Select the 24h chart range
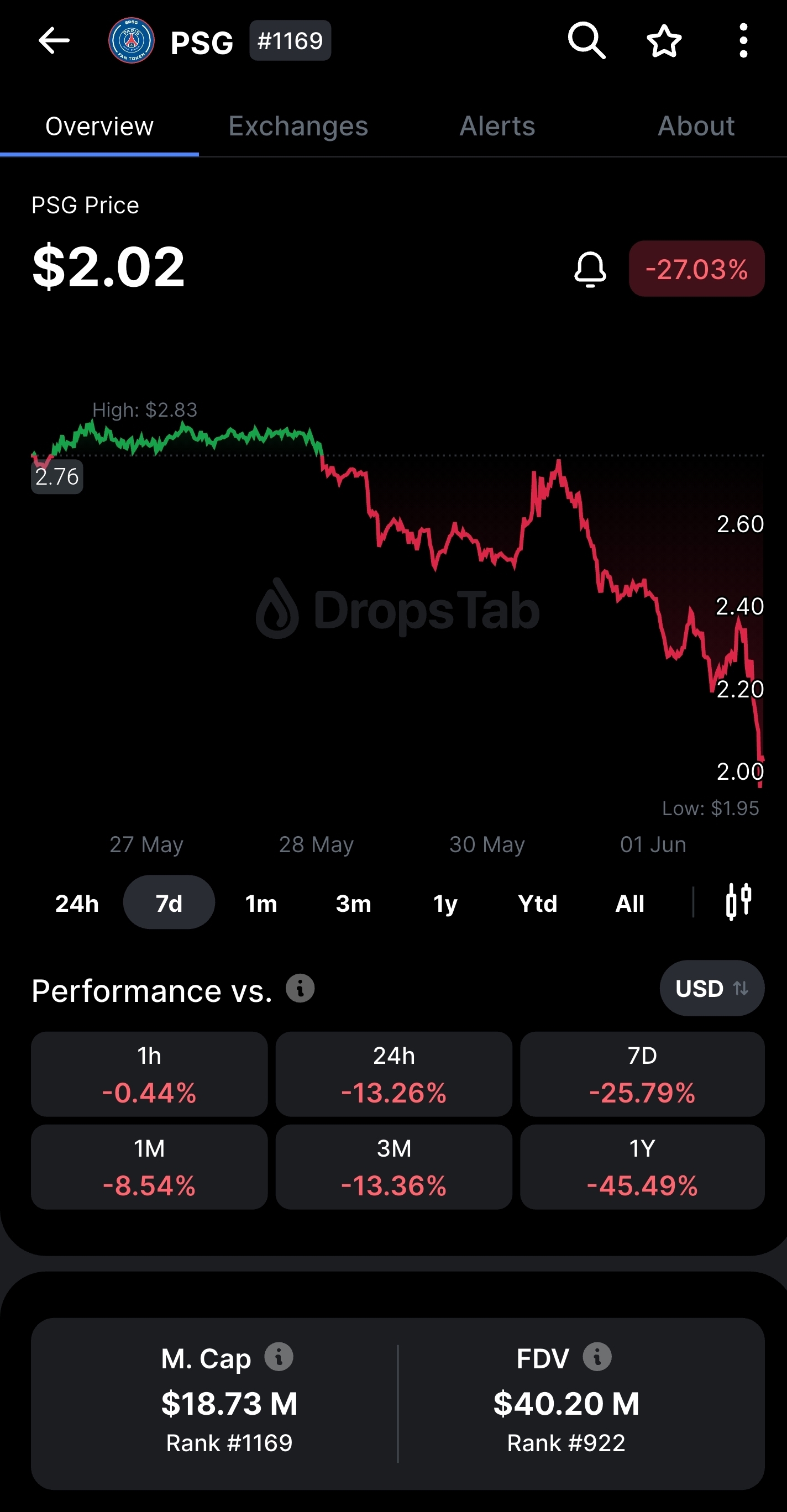Viewport: 787px width, 1512px height. click(x=77, y=903)
